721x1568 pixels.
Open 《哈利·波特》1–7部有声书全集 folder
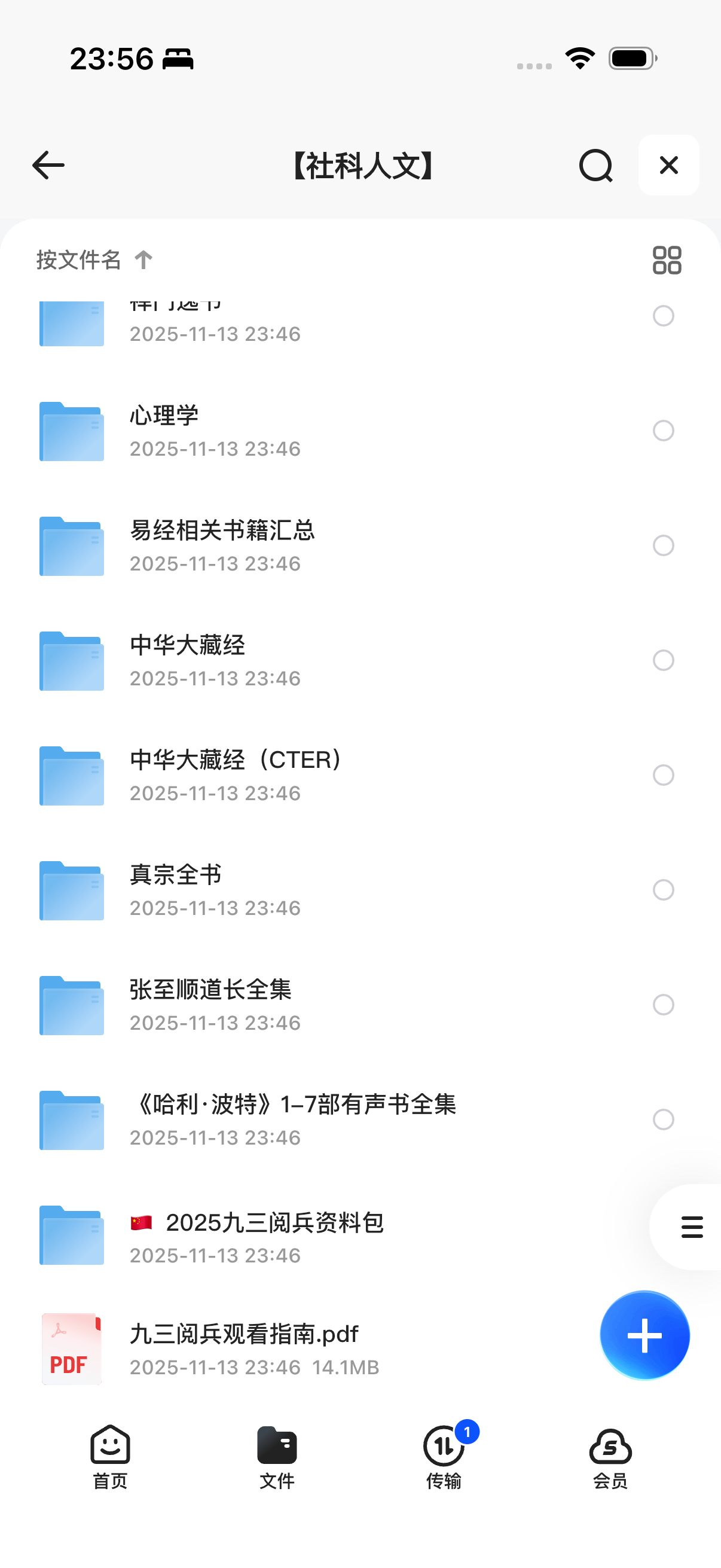coord(292,1119)
